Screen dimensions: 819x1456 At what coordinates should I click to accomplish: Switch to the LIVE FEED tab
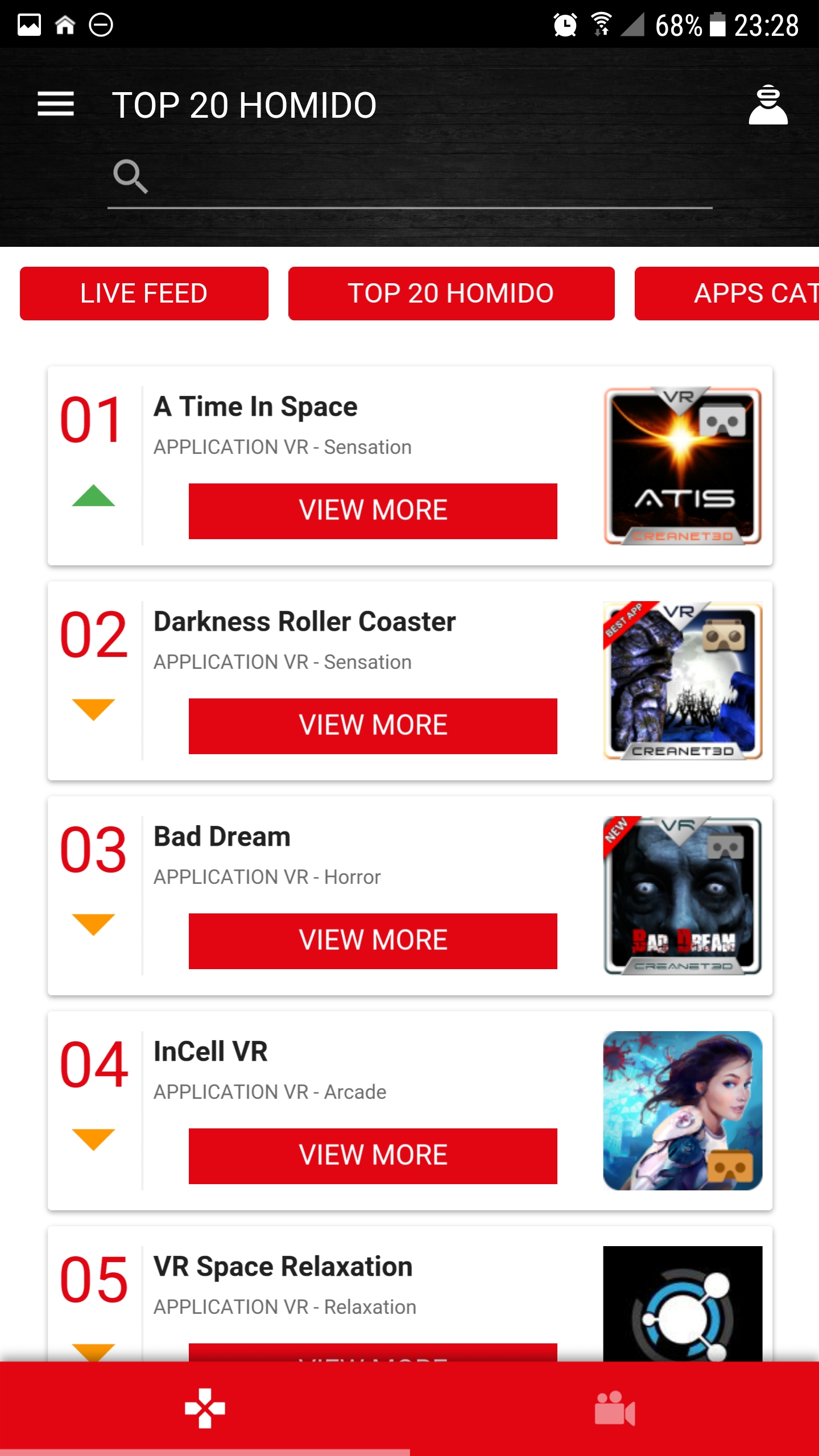coord(144,293)
